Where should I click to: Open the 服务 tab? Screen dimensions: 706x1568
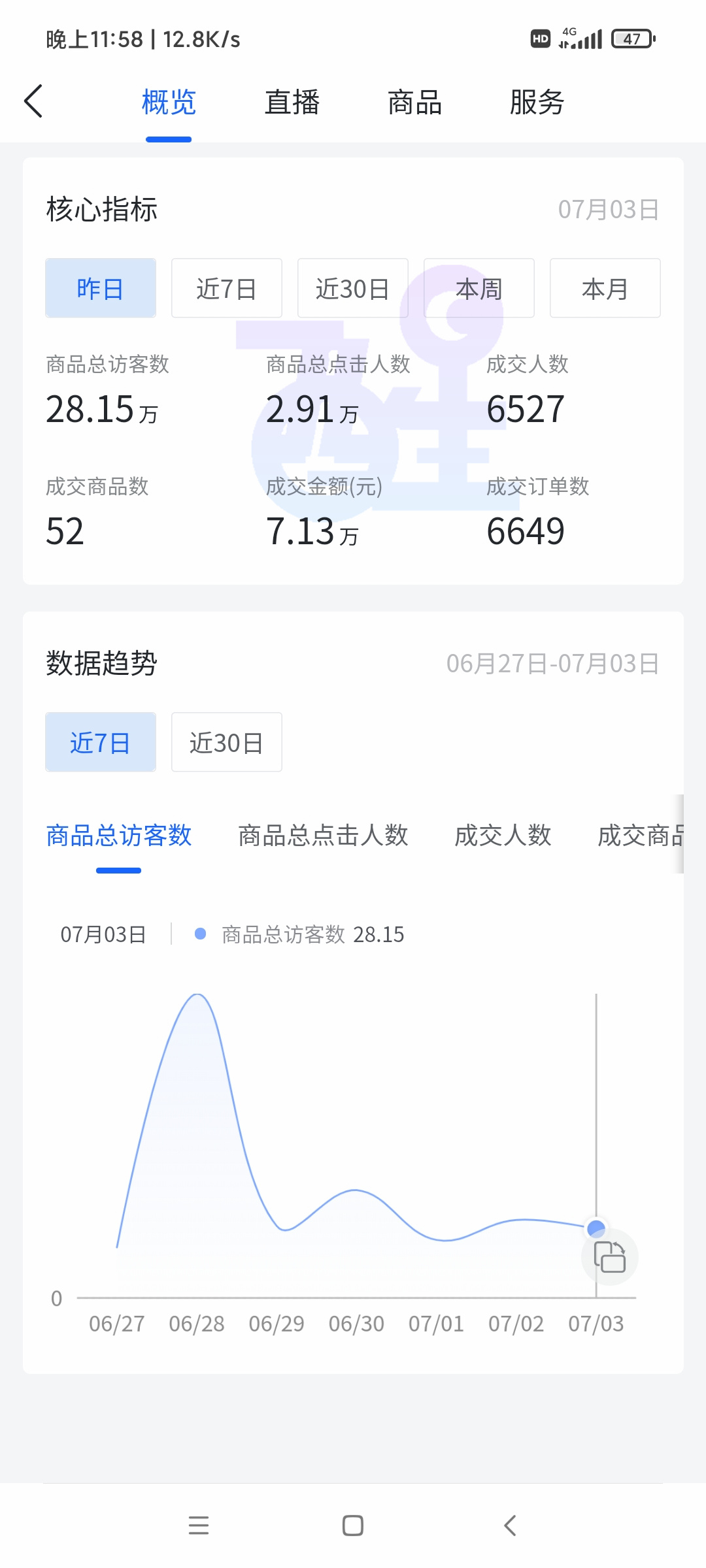(536, 103)
